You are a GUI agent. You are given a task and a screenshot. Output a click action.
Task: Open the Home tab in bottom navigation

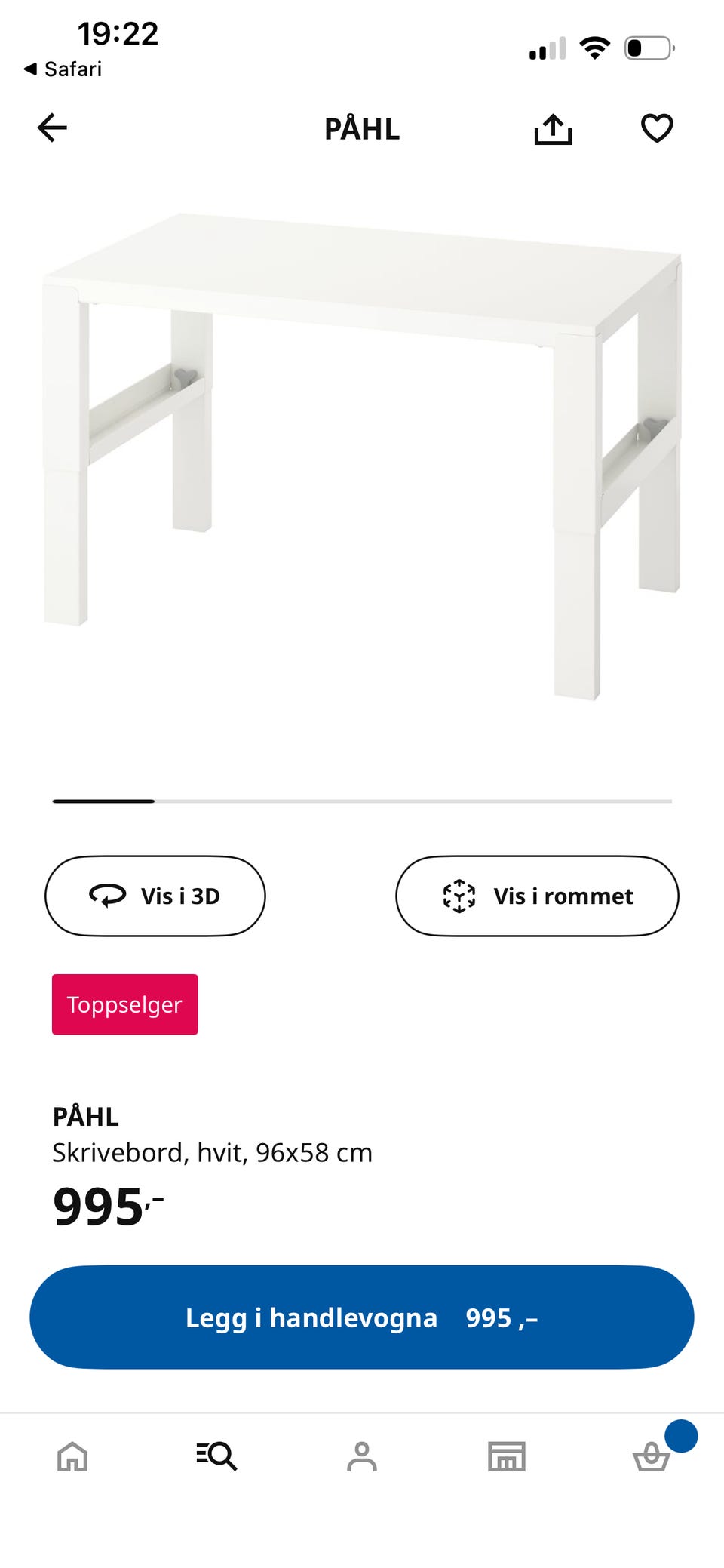click(72, 1456)
